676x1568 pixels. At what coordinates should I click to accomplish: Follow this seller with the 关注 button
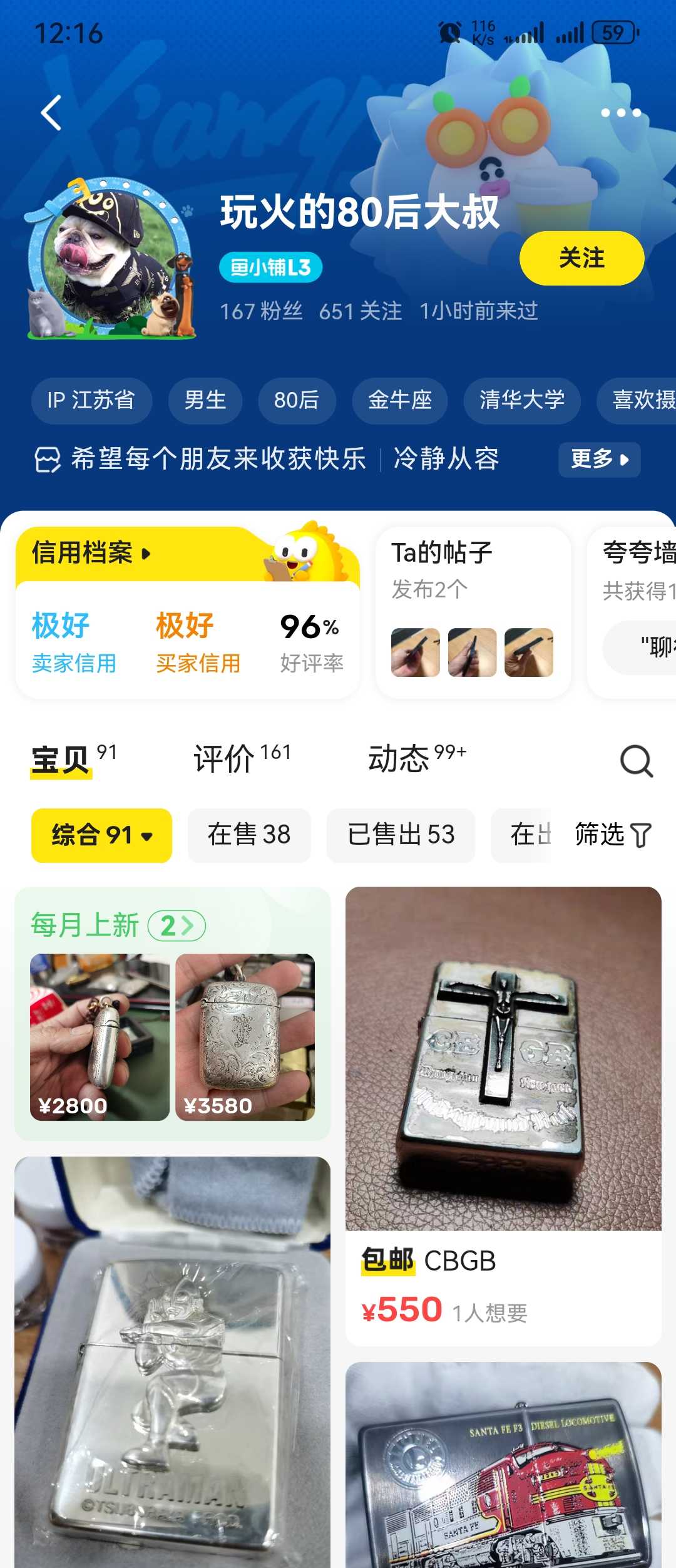[581, 258]
